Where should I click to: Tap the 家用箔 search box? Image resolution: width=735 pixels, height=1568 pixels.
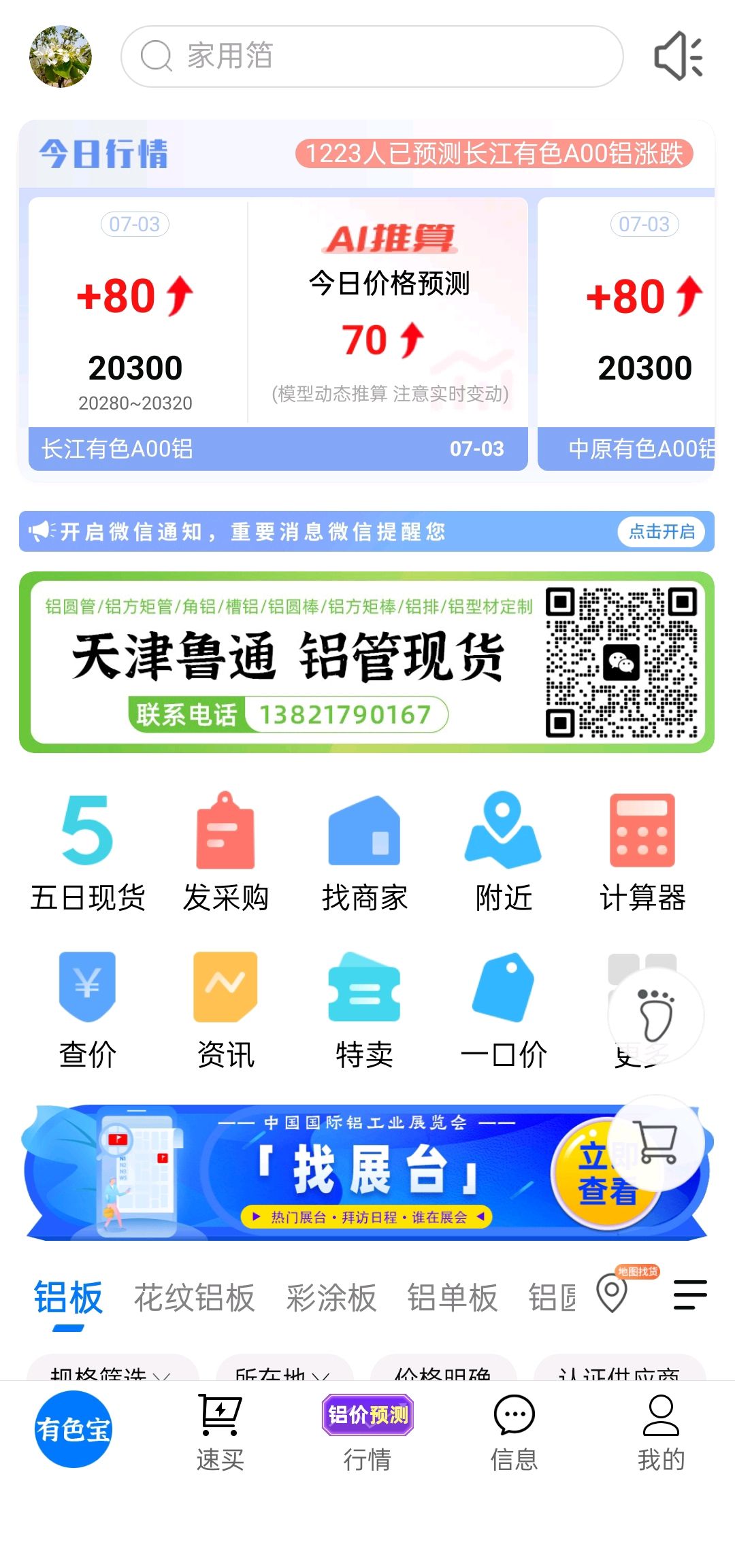point(372,56)
